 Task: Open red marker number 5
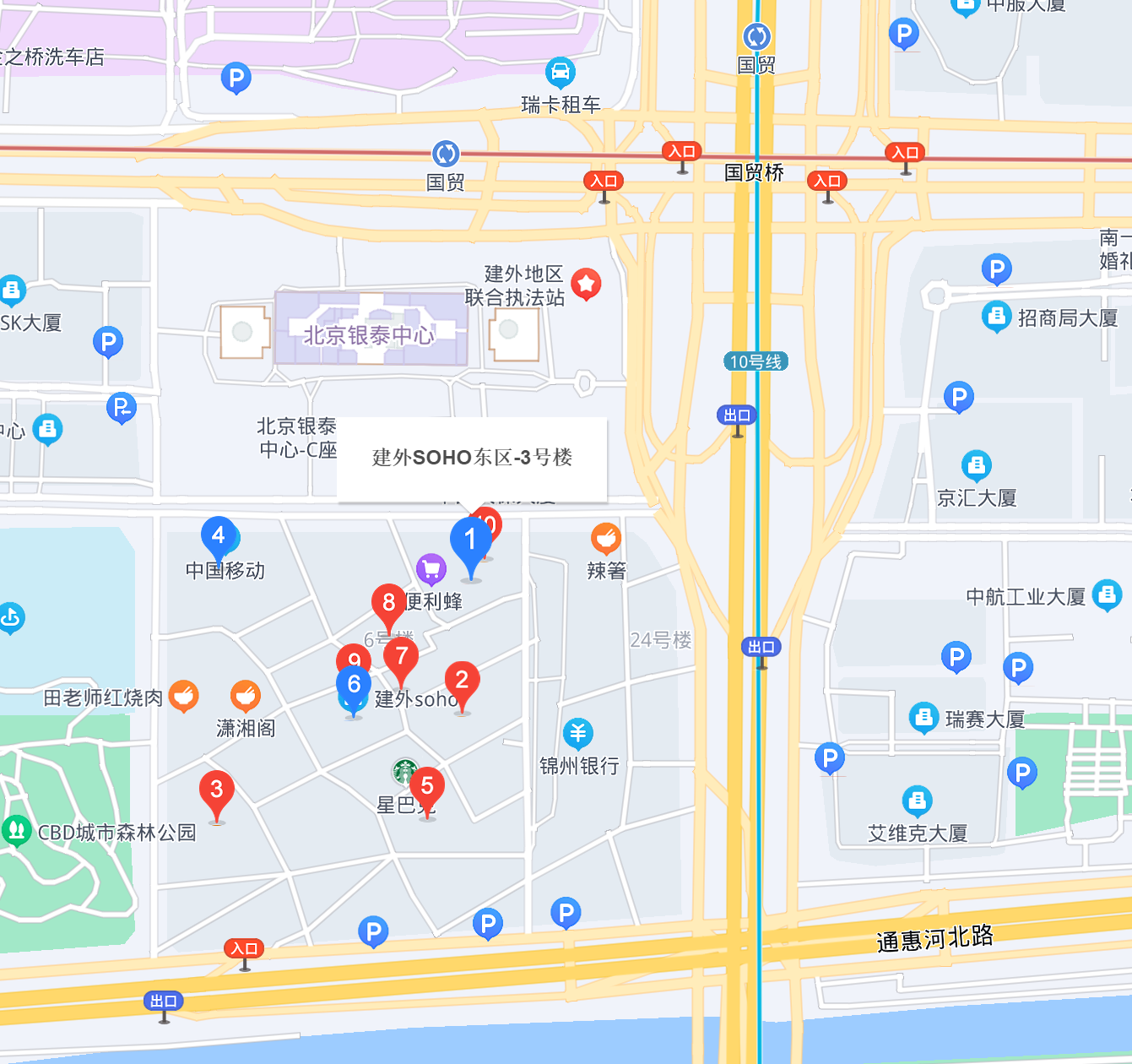[427, 787]
